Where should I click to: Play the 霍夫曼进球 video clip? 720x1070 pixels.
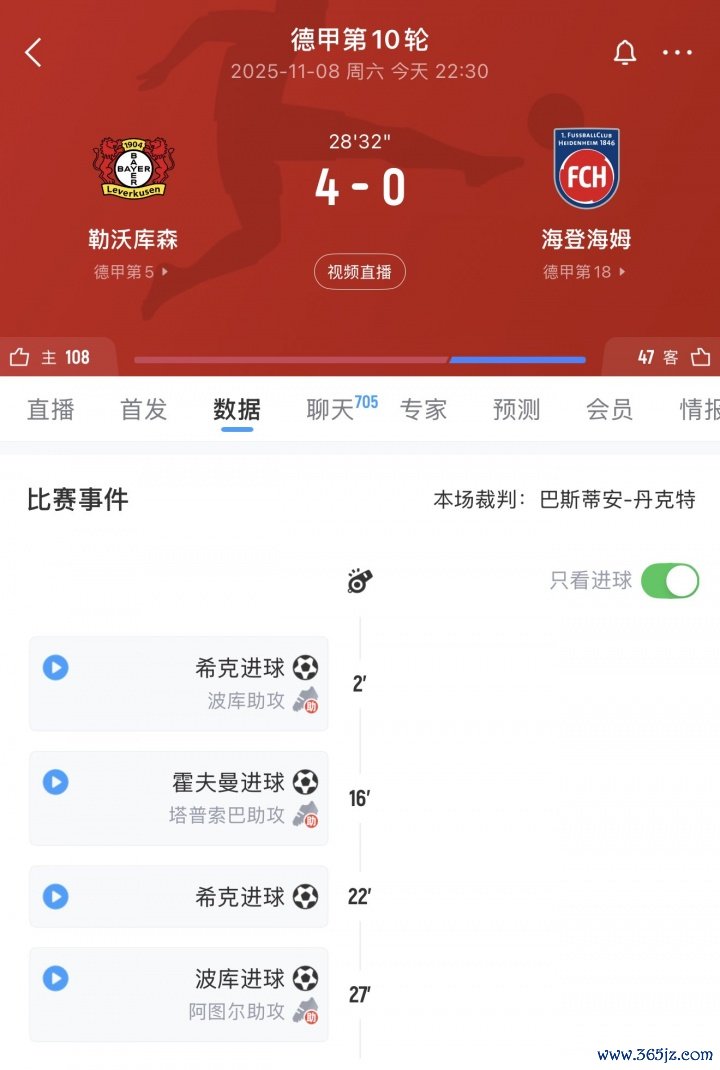56,782
